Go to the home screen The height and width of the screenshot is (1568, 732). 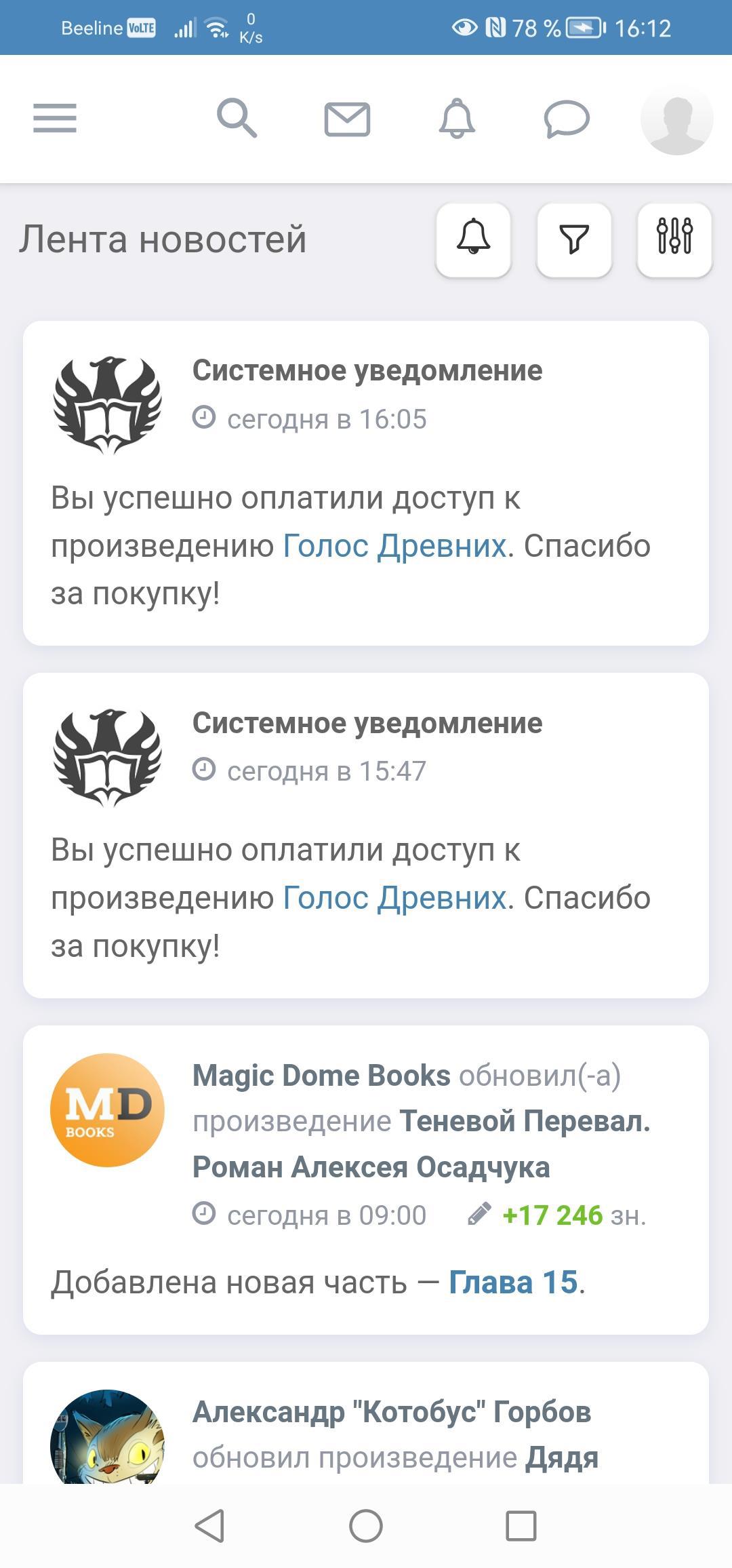pyautogui.click(x=366, y=1526)
